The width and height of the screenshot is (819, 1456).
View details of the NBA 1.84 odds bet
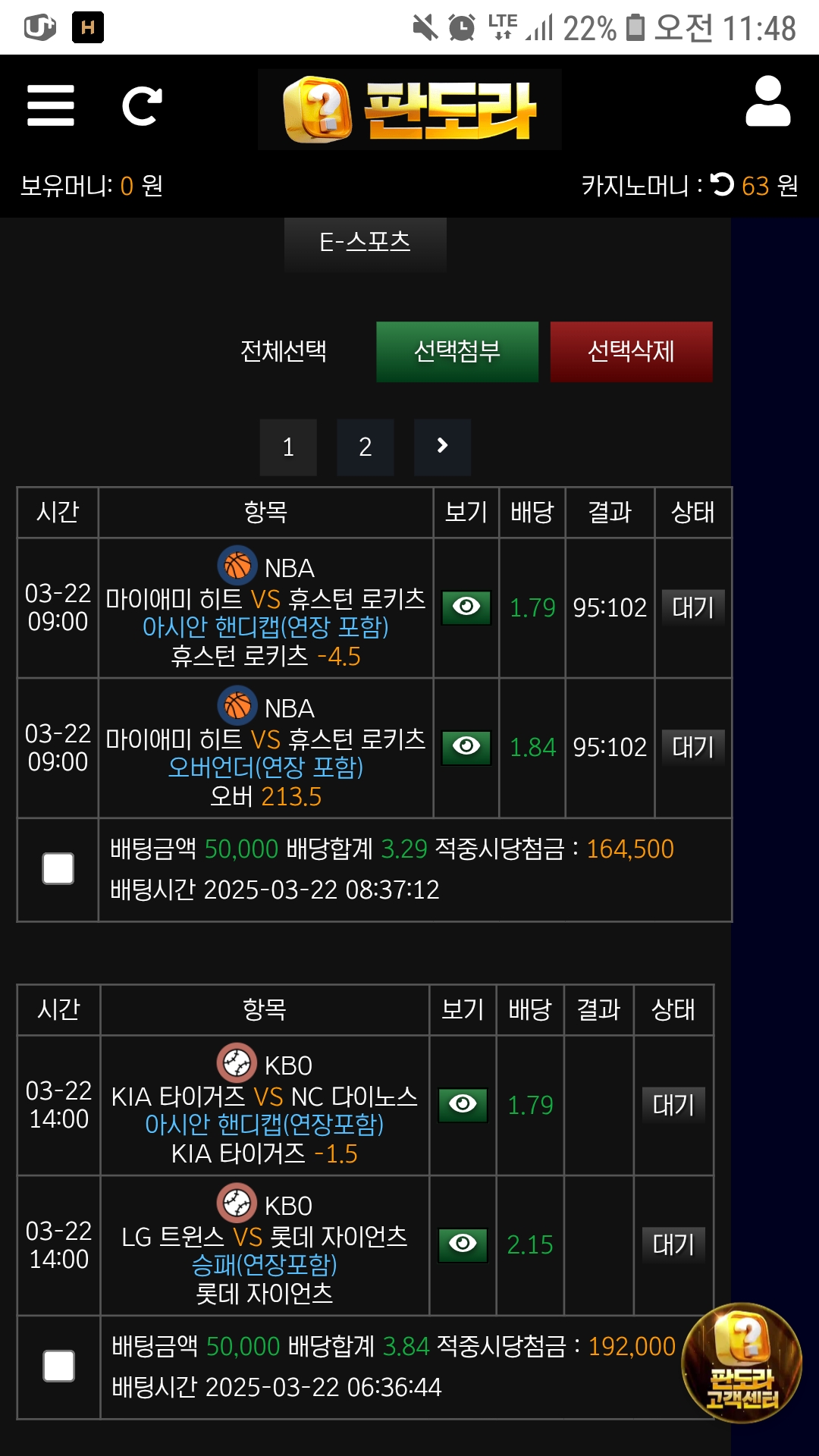point(466,748)
